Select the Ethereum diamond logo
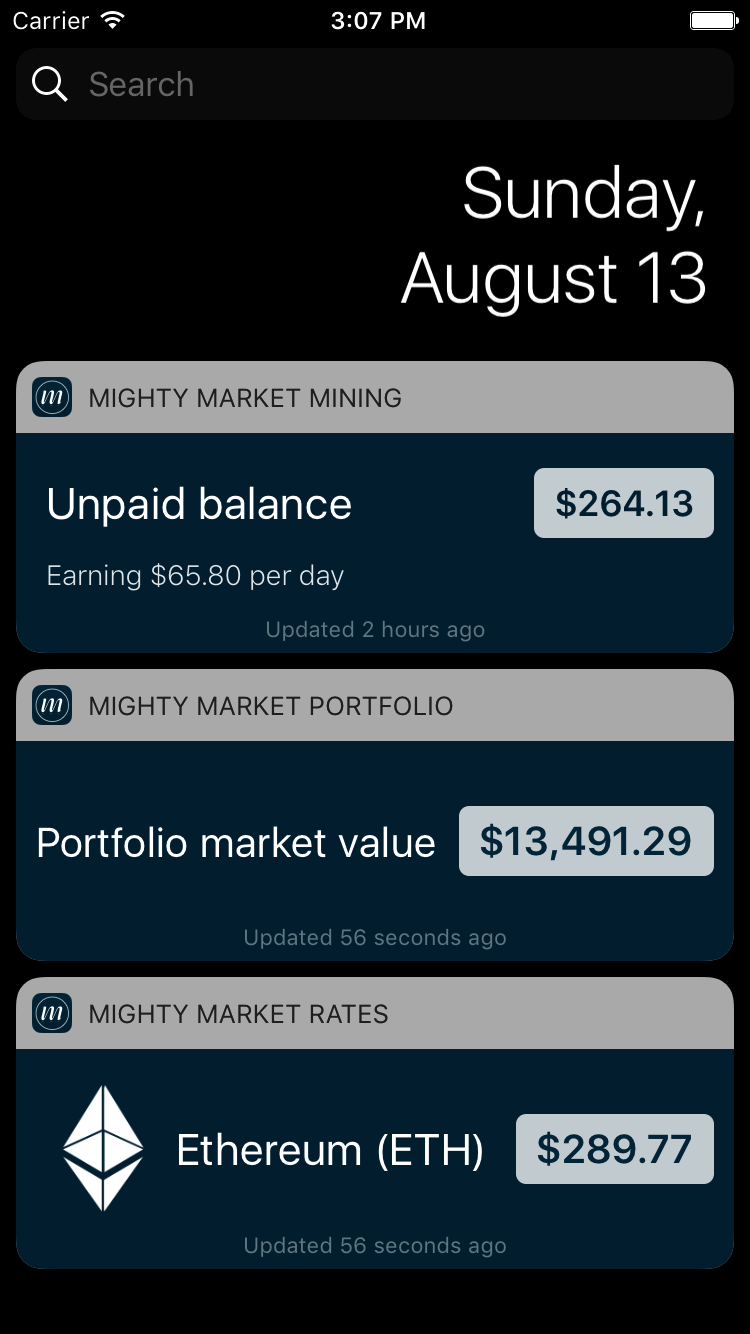 pyautogui.click(x=105, y=1148)
